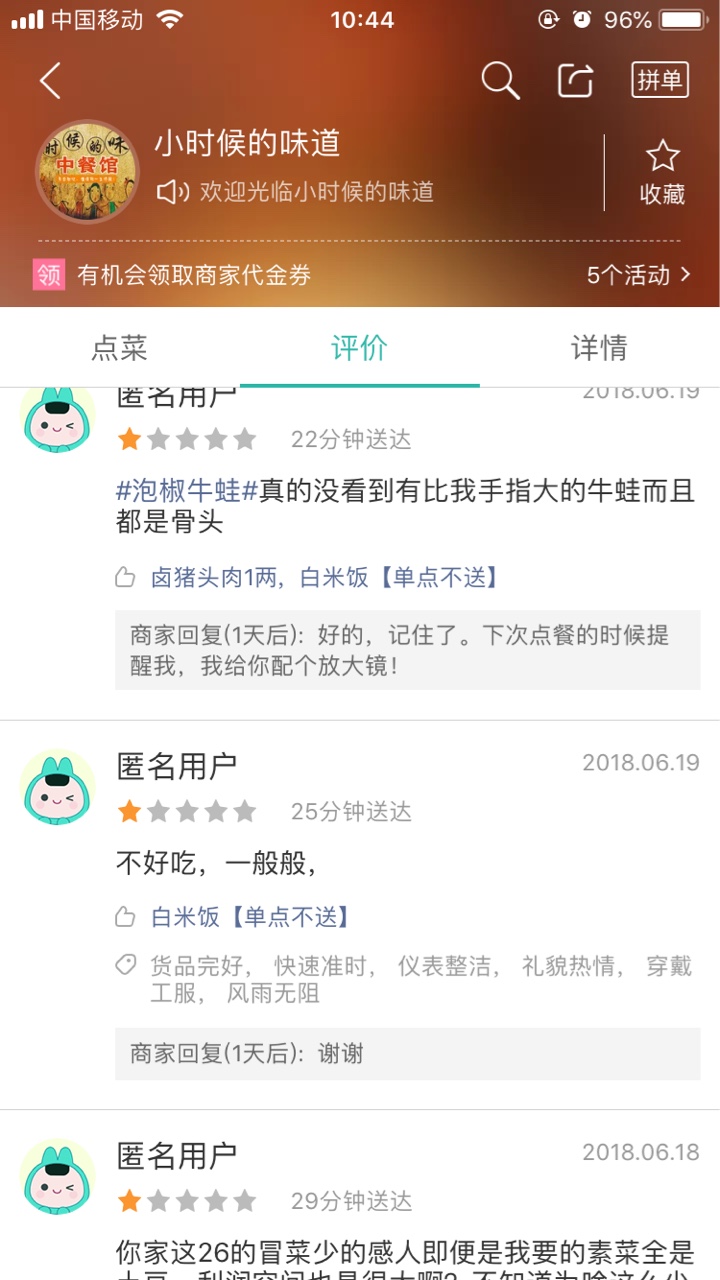
Task: Switch to the 详情 tab
Action: pyautogui.click(x=599, y=348)
